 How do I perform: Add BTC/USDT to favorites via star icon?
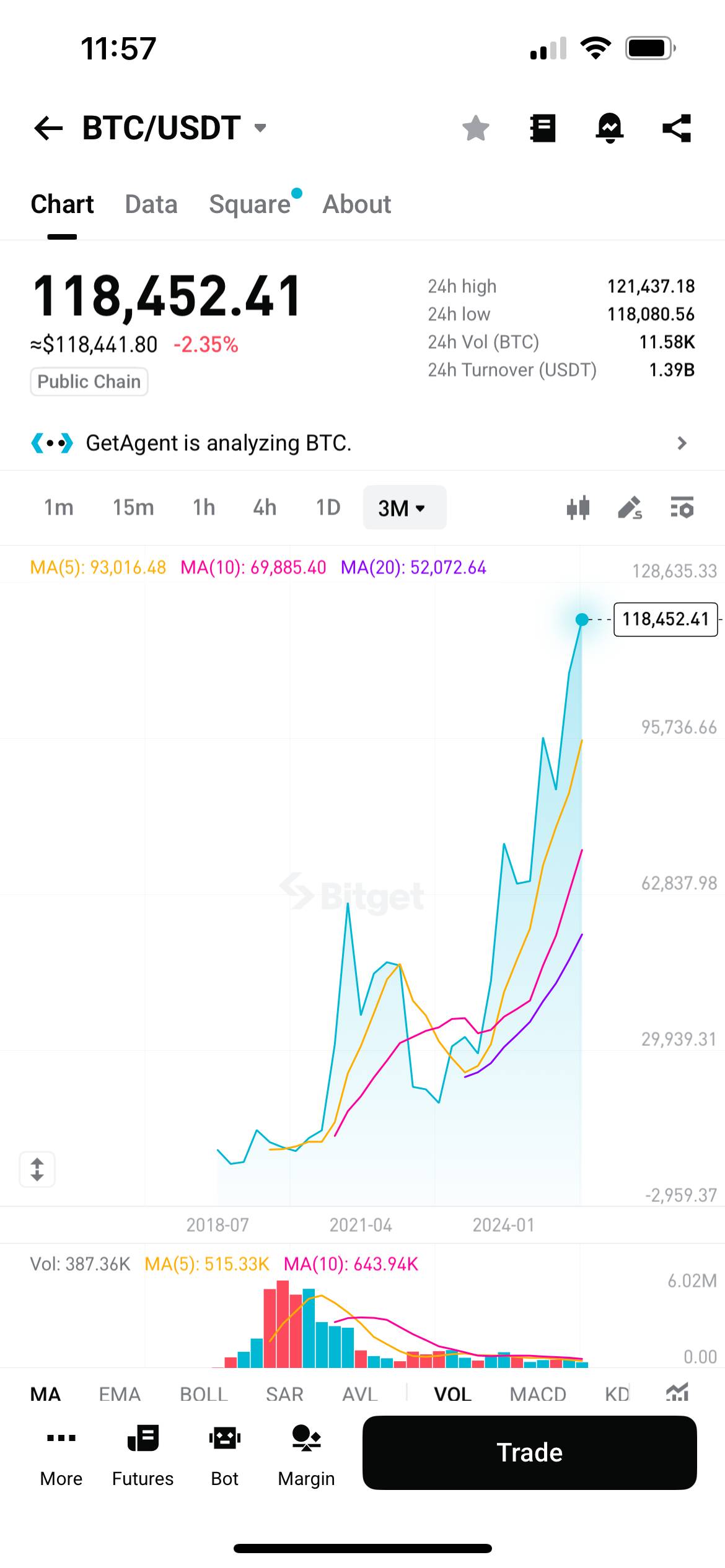475,128
